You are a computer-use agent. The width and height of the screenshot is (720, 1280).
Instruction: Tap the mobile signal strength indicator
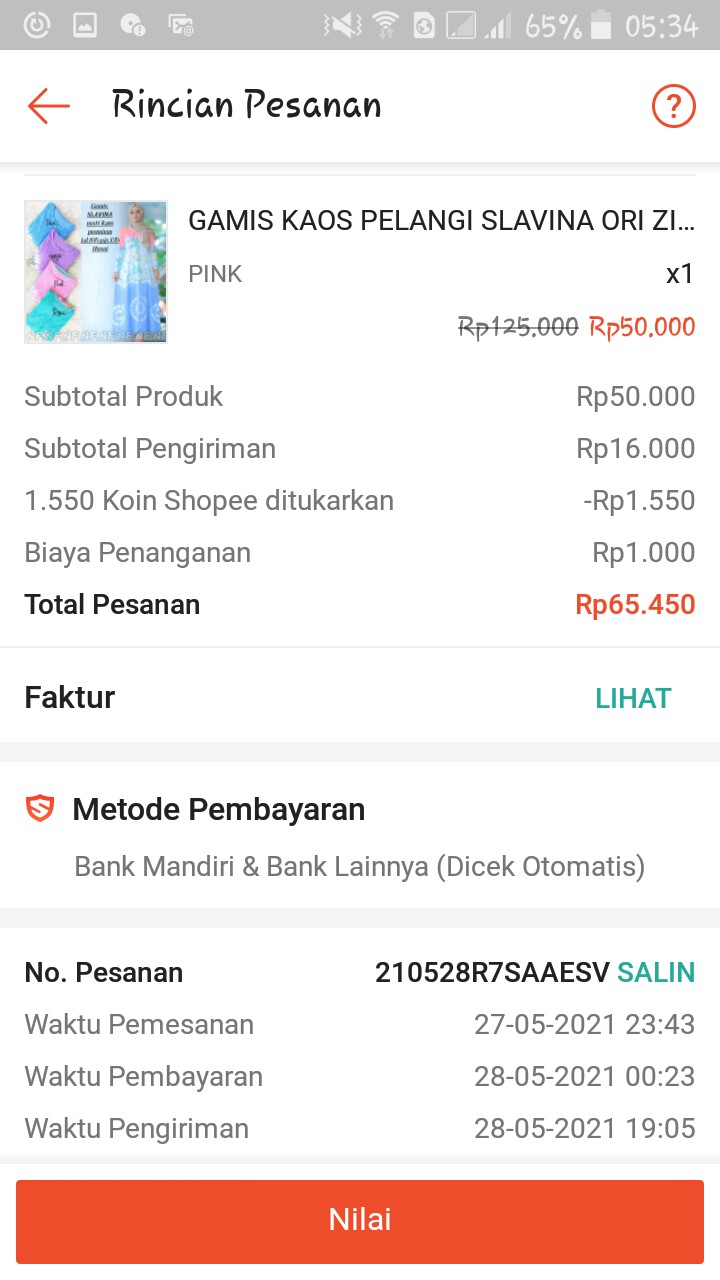pyautogui.click(x=498, y=25)
